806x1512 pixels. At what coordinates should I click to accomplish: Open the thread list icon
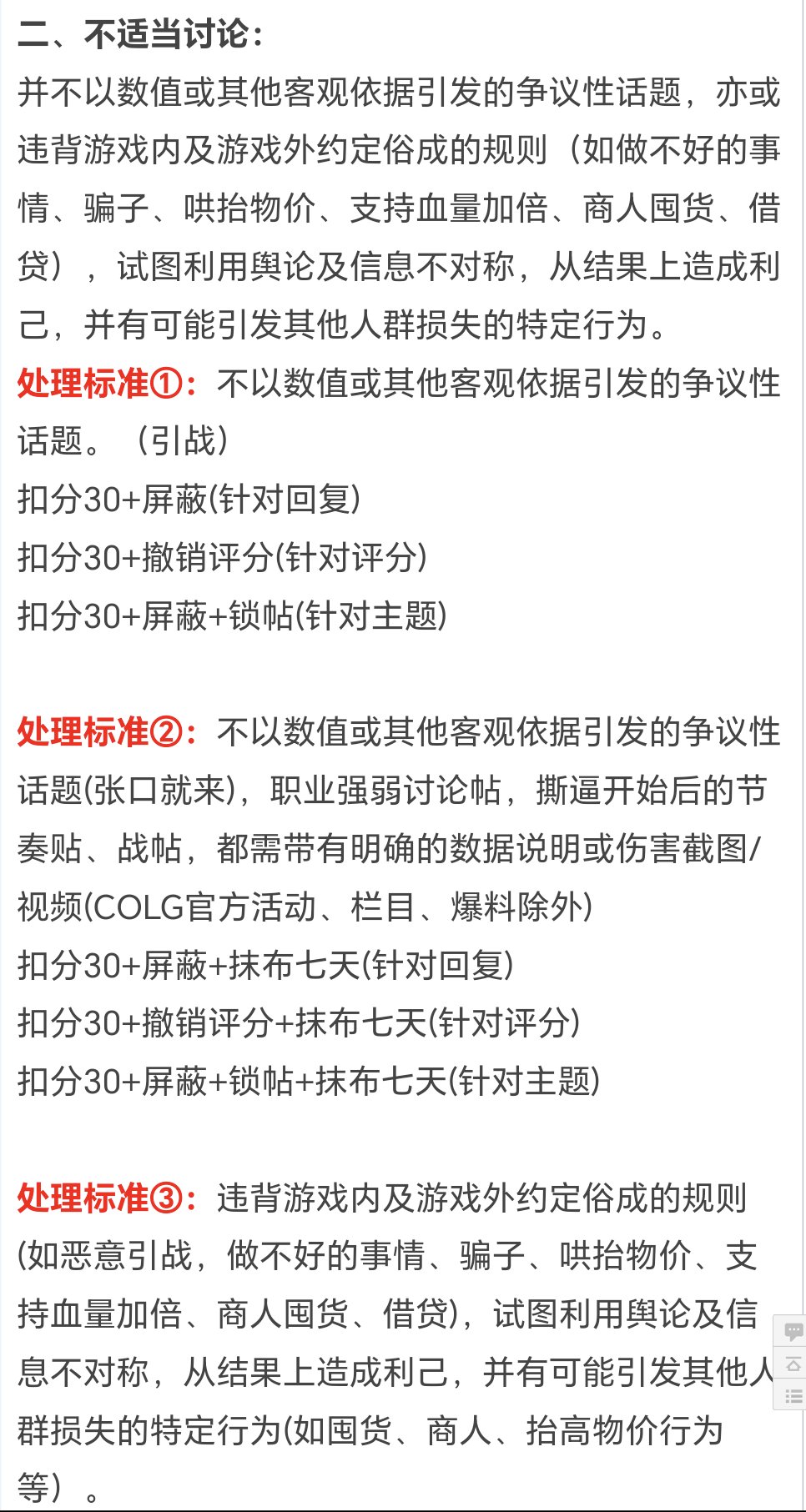coord(793,1395)
